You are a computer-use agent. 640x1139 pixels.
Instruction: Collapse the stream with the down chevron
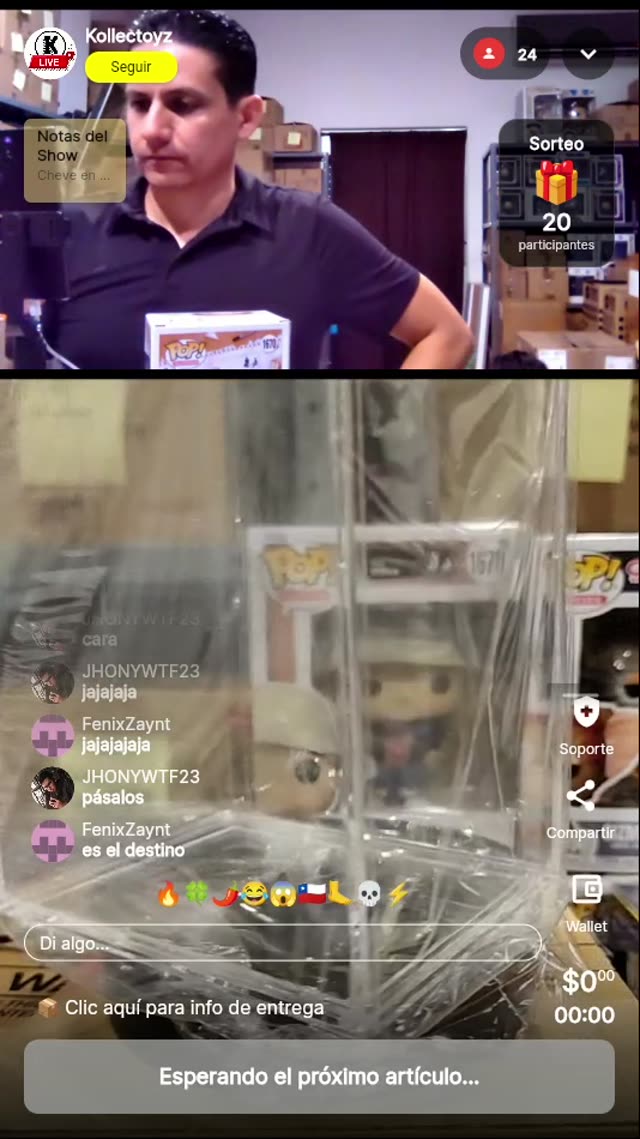(x=588, y=54)
